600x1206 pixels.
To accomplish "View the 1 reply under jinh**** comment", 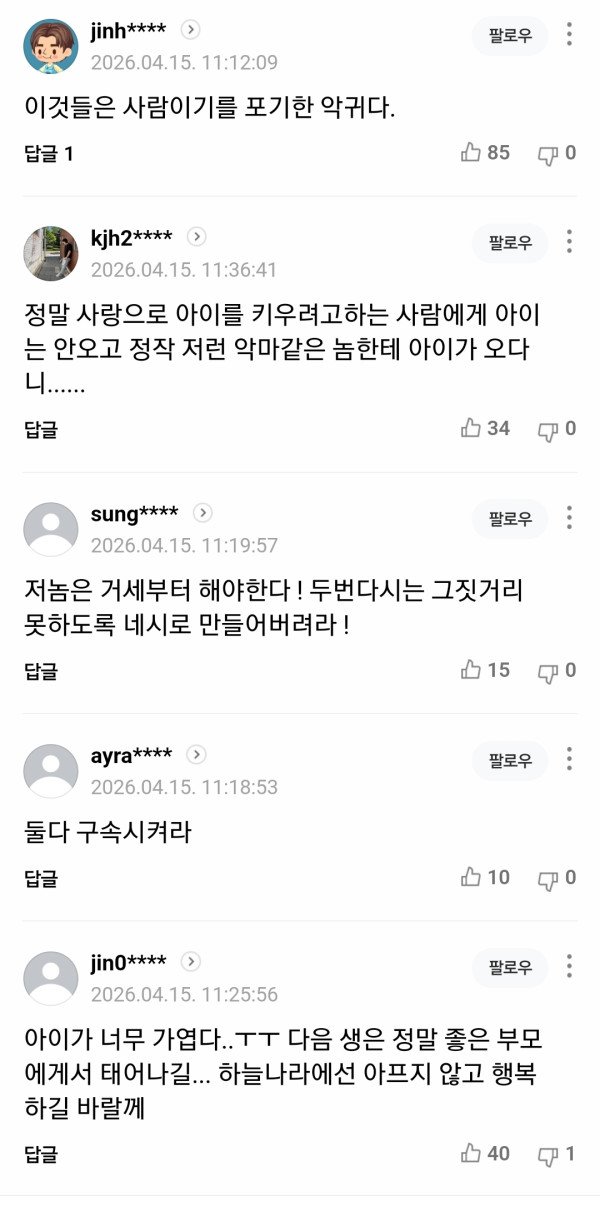I will (49, 153).
